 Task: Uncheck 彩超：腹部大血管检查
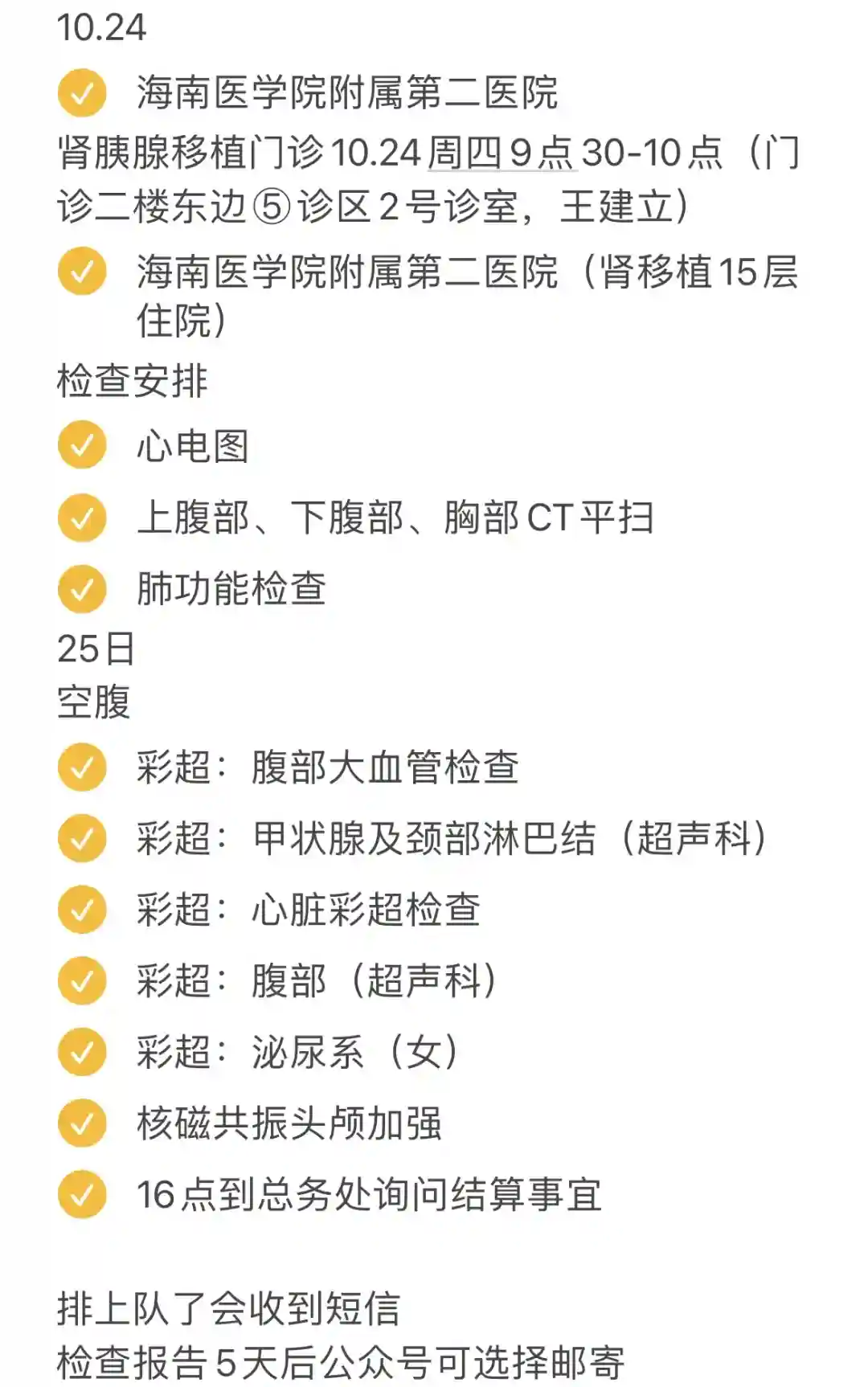pos(82,767)
